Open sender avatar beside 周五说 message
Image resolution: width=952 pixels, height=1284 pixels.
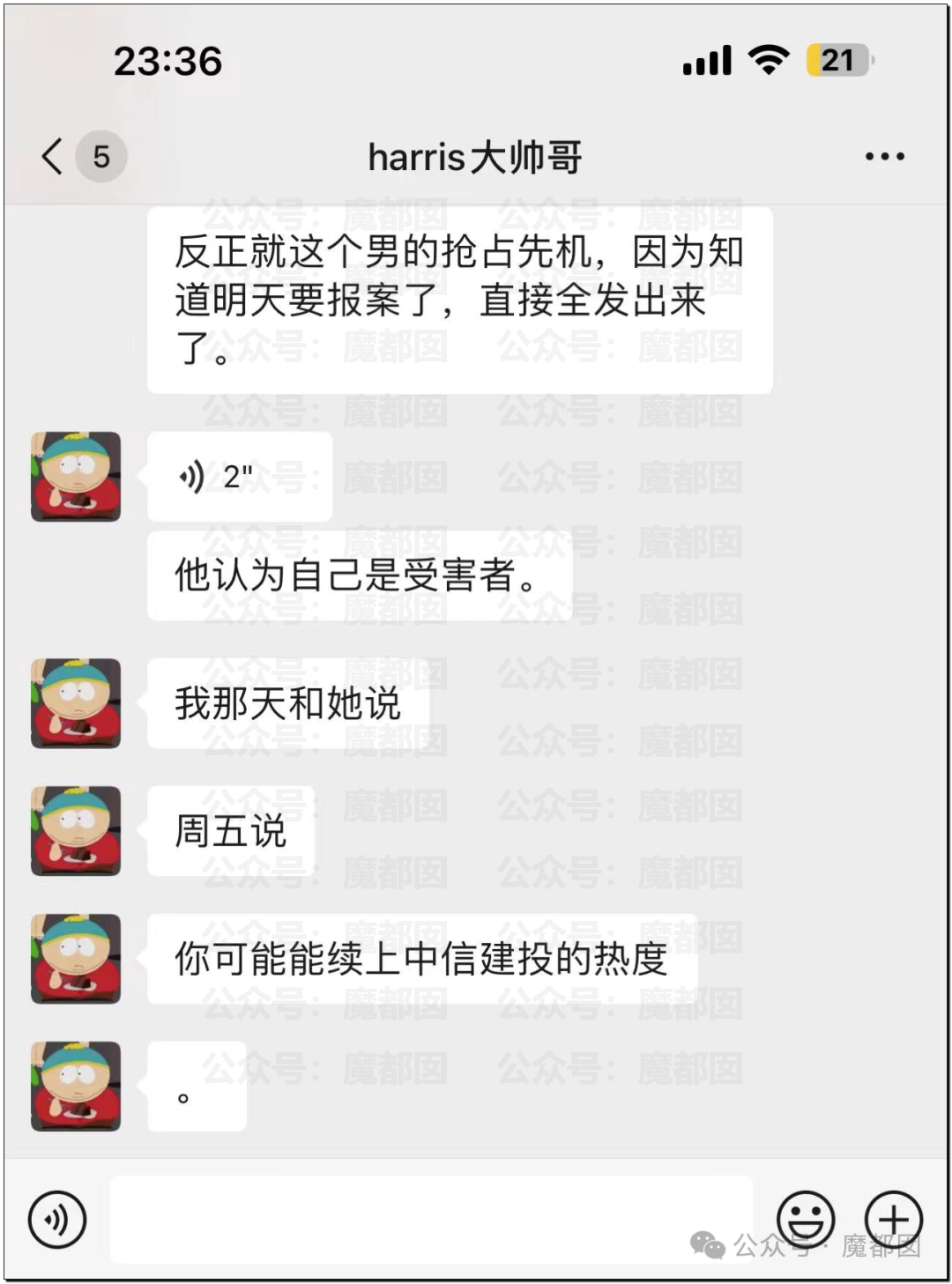coord(76,831)
